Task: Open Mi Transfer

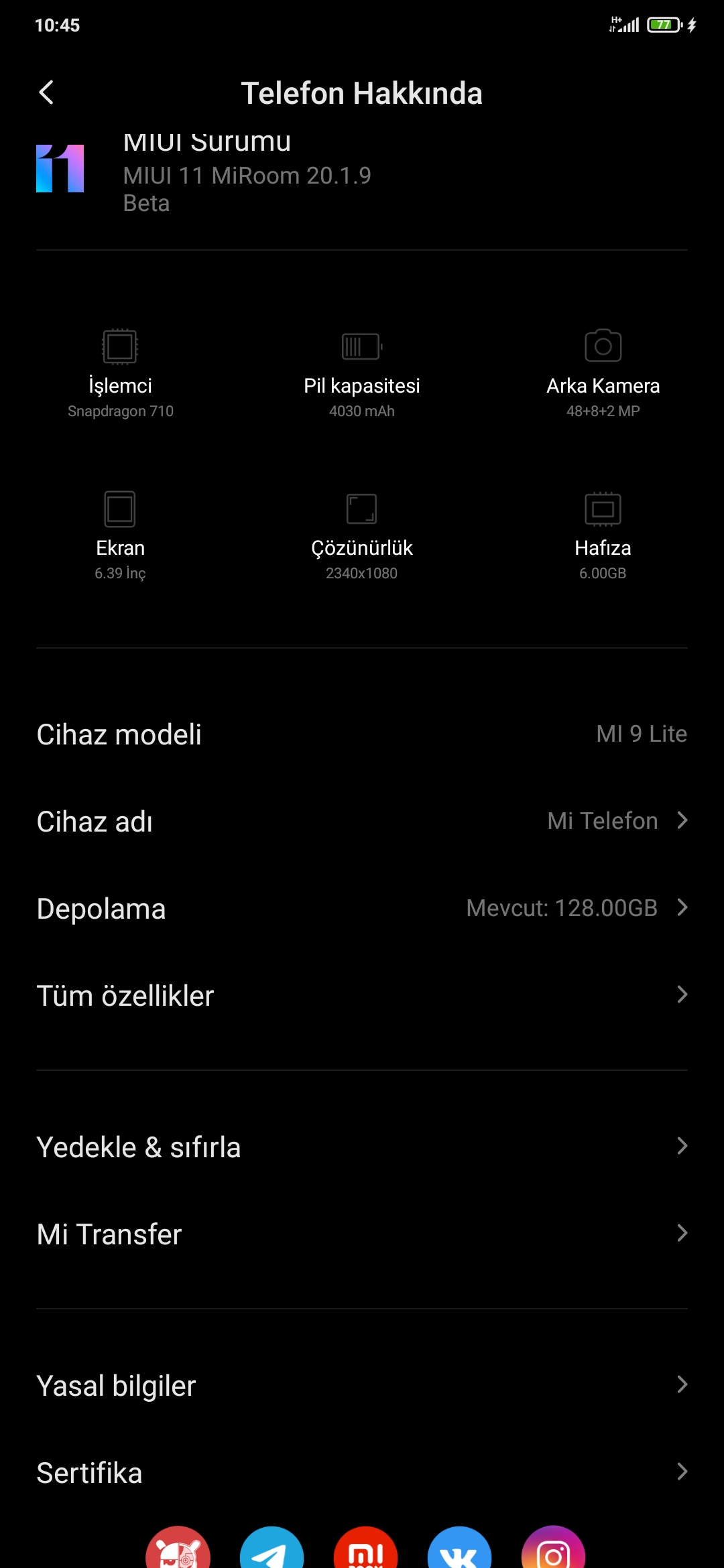Action: [362, 1234]
